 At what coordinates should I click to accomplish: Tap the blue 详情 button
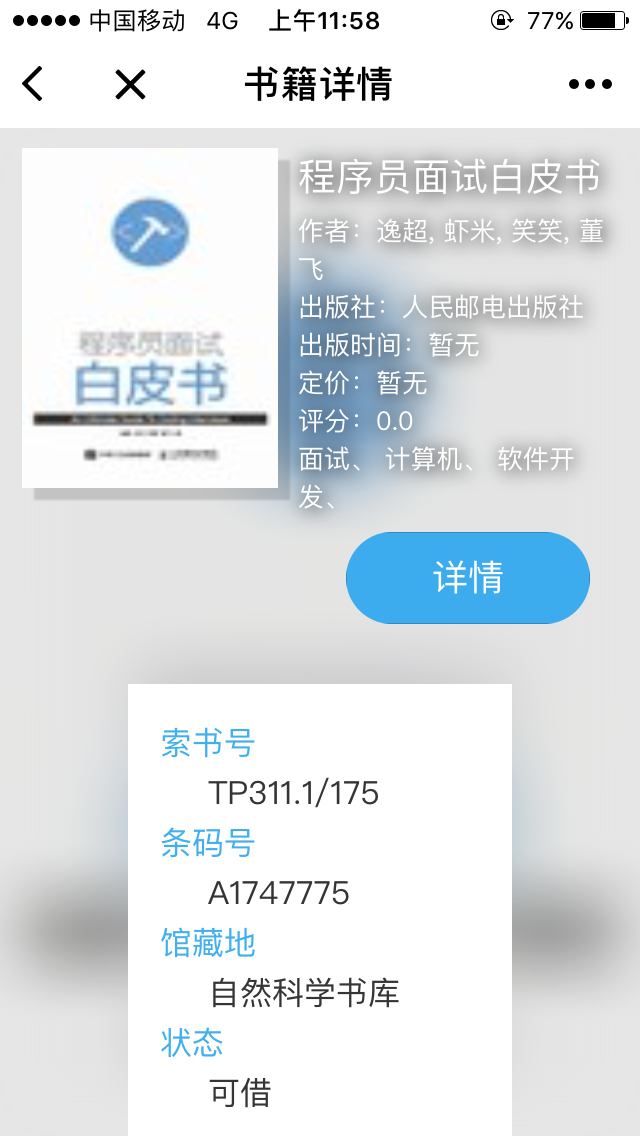tap(468, 578)
